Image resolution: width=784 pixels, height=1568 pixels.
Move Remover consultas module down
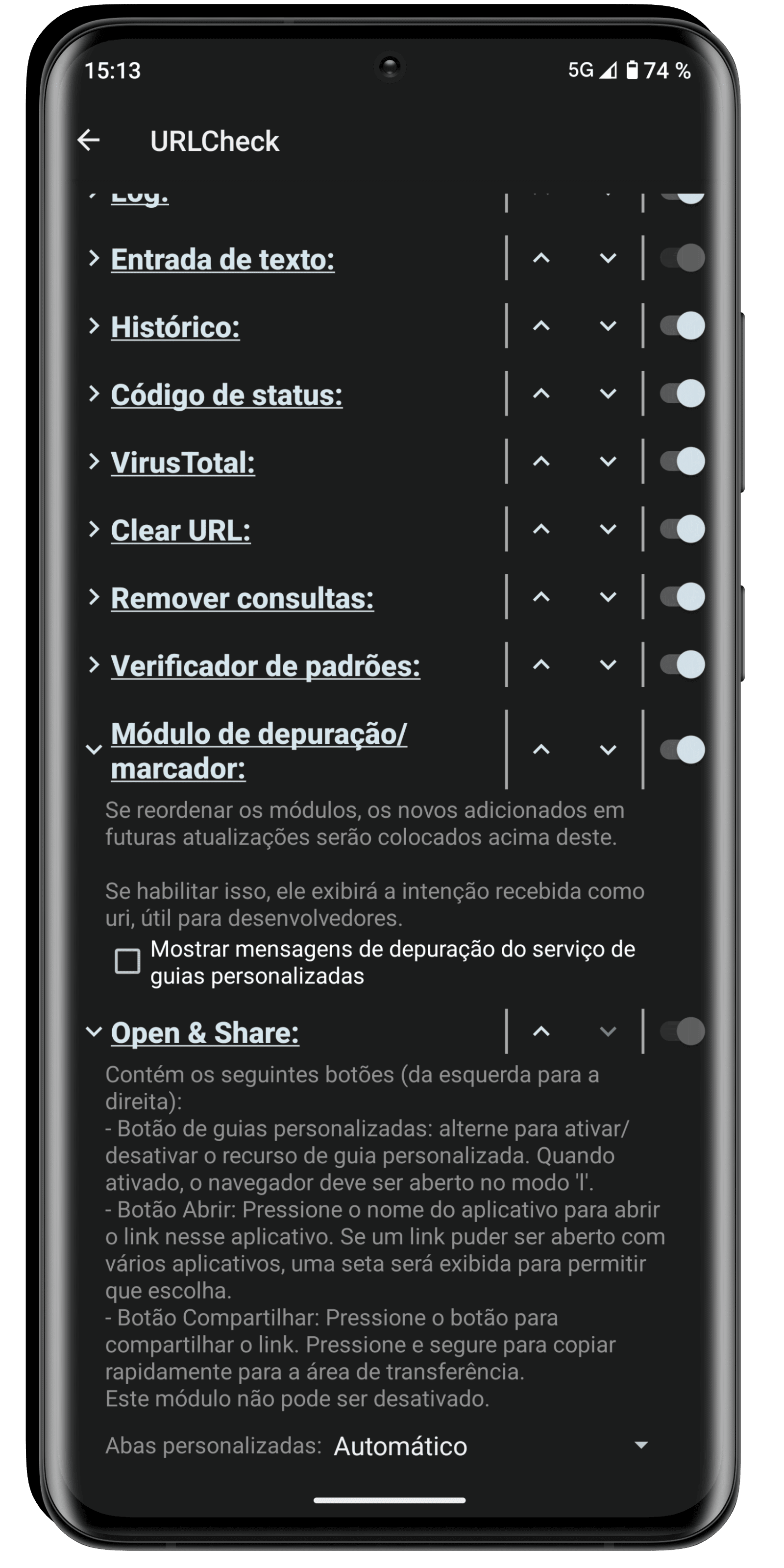[608, 597]
